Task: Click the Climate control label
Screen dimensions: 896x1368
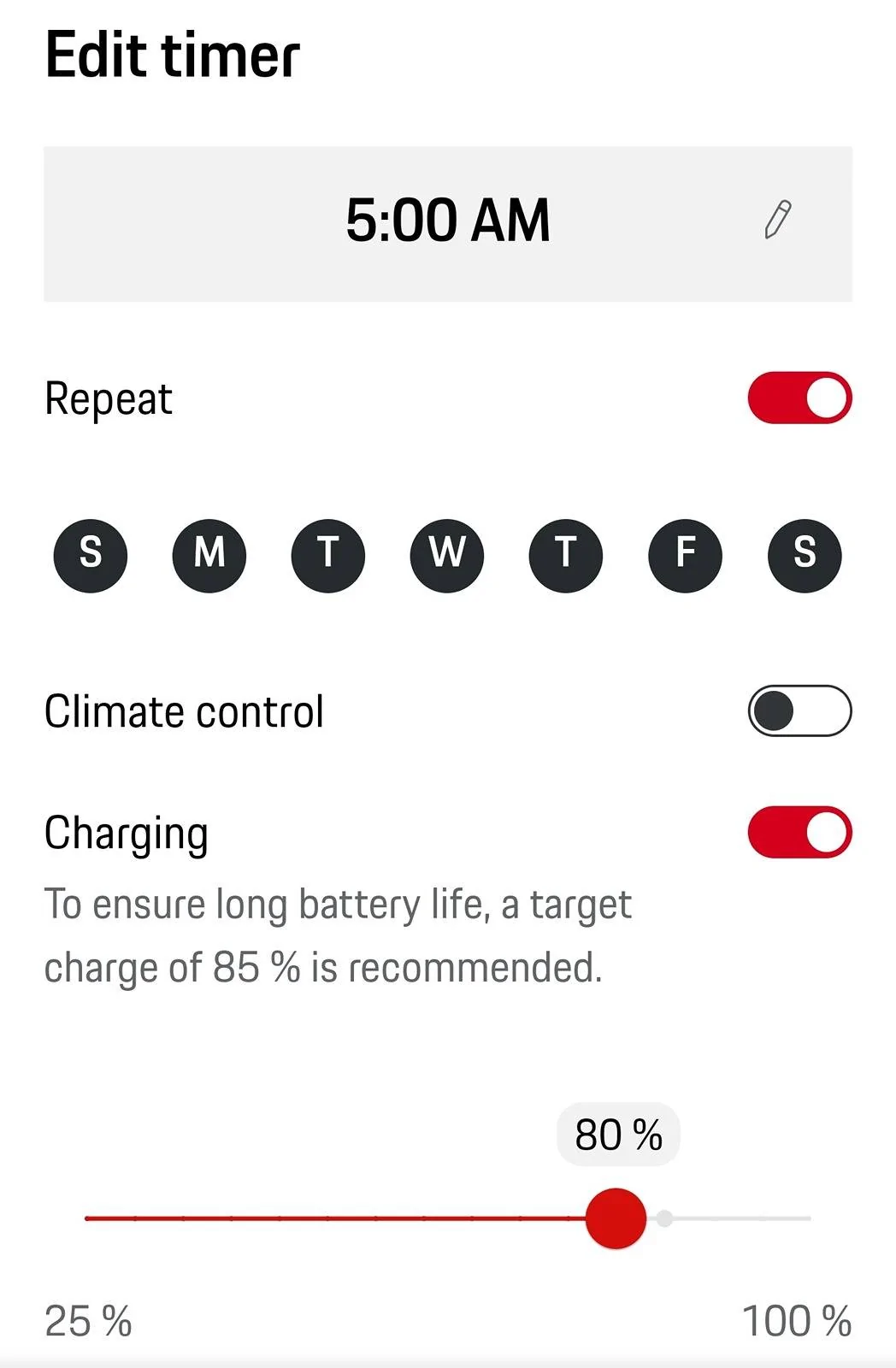Action: [186, 711]
